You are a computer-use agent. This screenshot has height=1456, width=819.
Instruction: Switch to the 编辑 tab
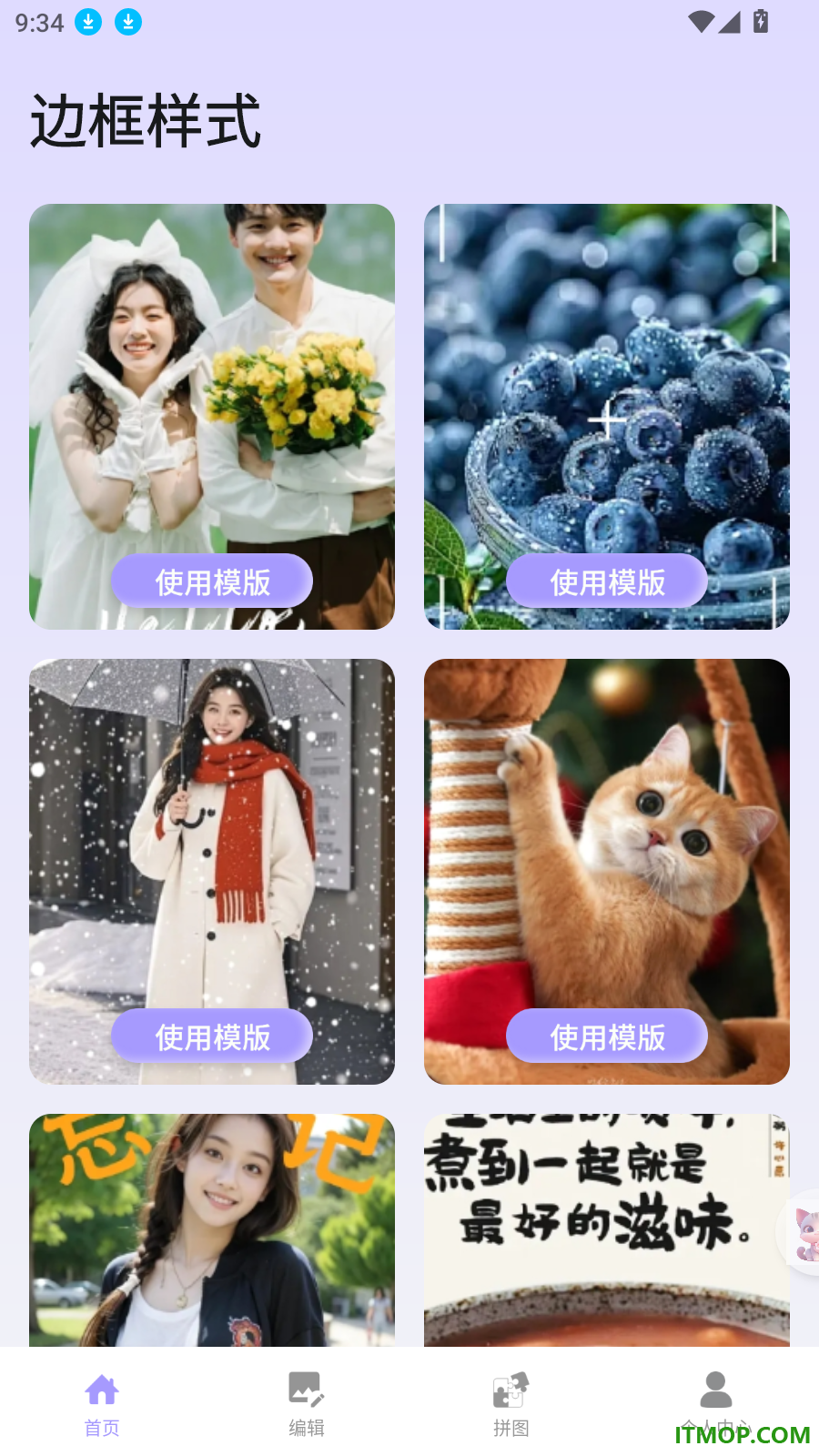[307, 1404]
